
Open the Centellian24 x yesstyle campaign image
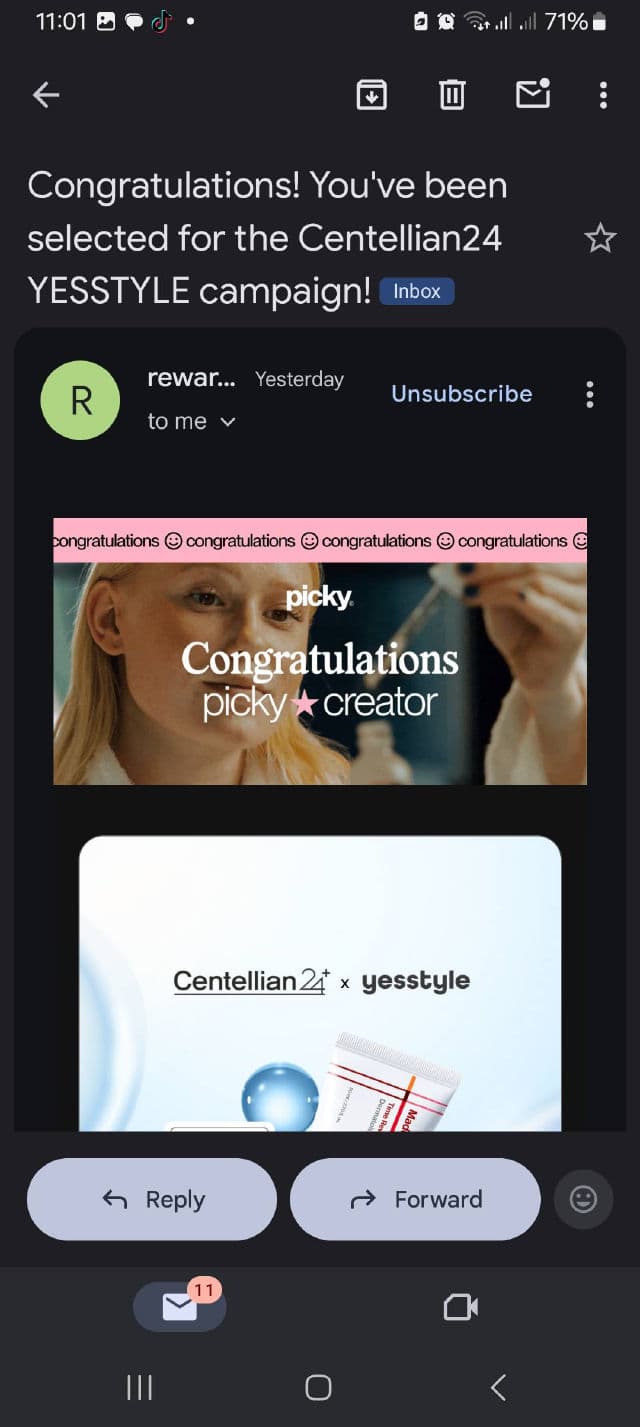pyautogui.click(x=320, y=982)
